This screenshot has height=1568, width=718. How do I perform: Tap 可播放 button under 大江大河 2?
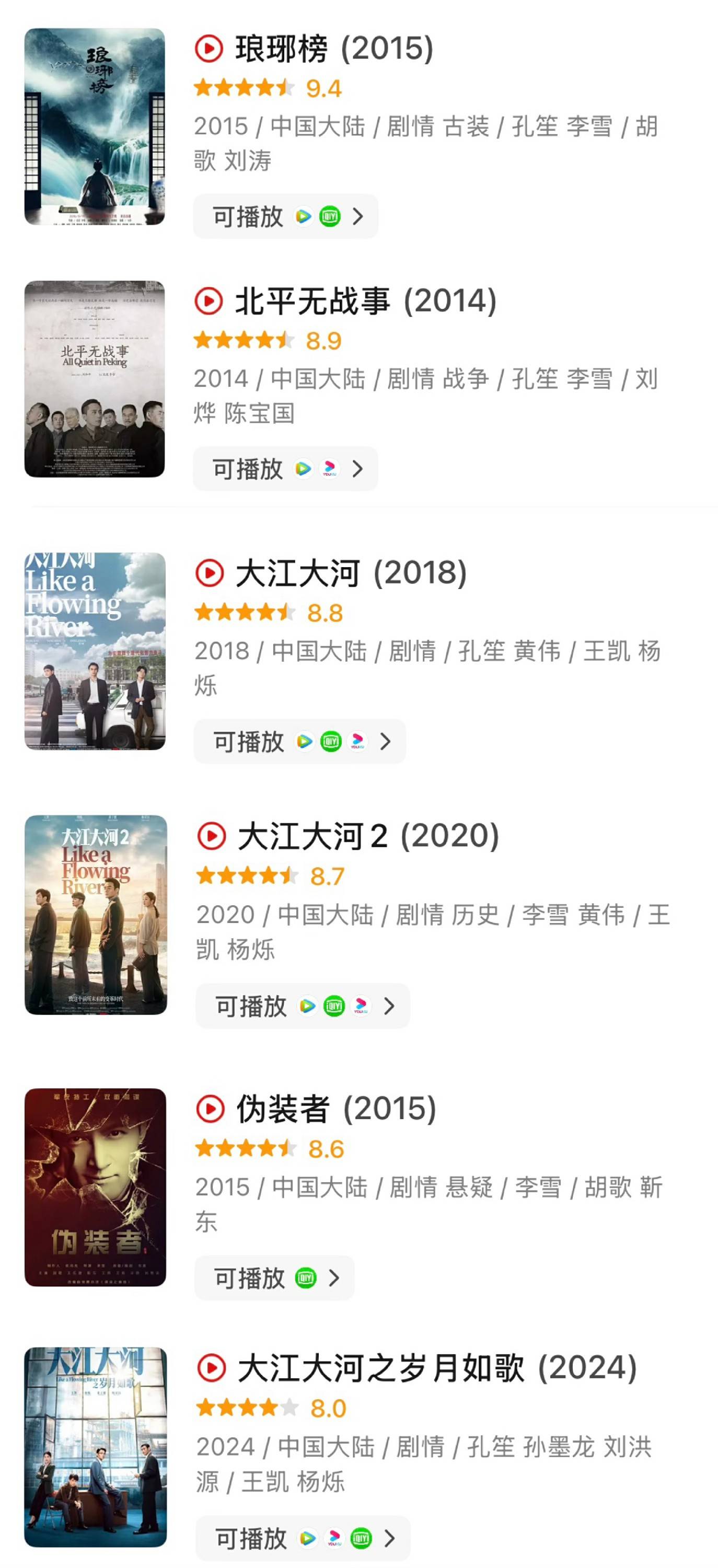click(303, 1006)
